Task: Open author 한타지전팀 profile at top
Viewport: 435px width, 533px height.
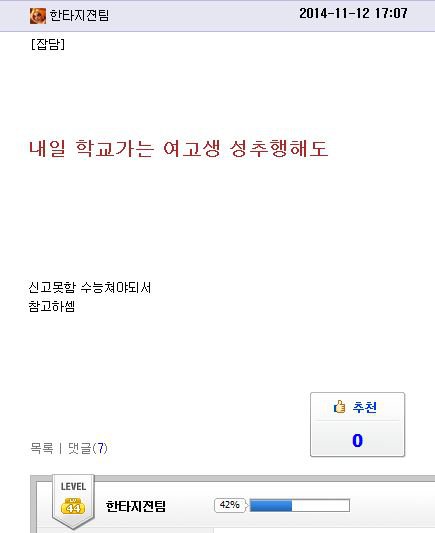Action: click(79, 15)
